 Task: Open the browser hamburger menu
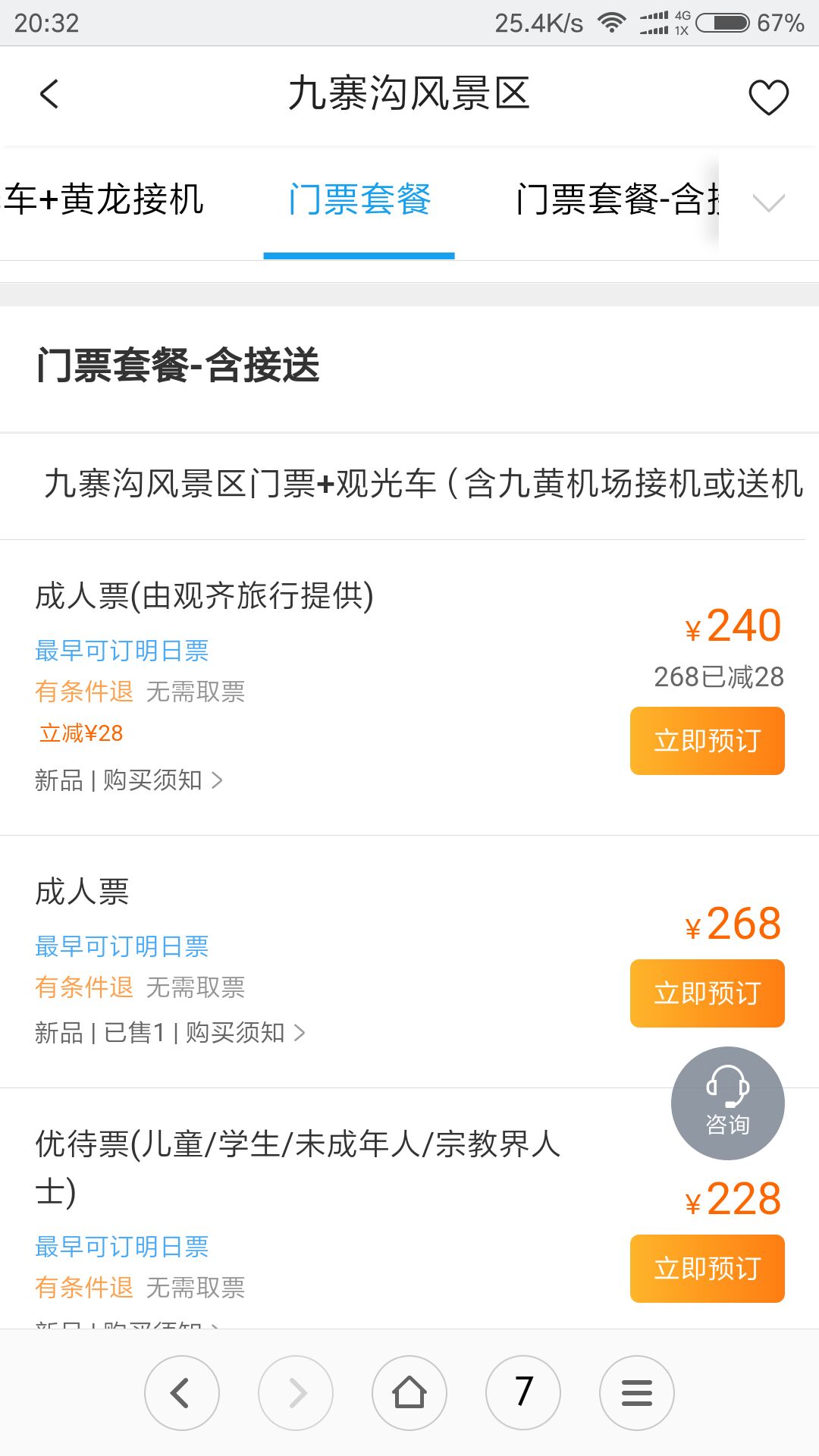coord(637,1393)
